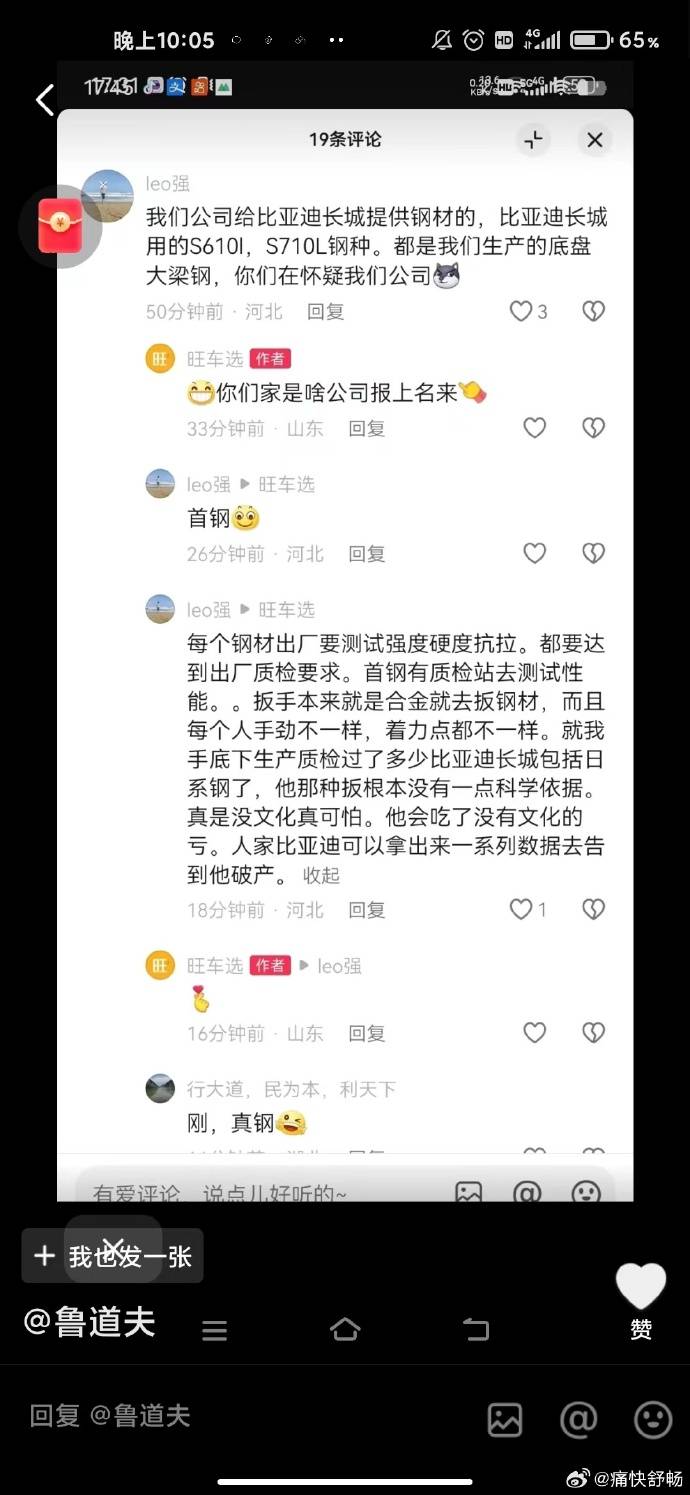Open the reply field for @鲁道夫
This screenshot has width=690, height=1495.
pos(200,1416)
